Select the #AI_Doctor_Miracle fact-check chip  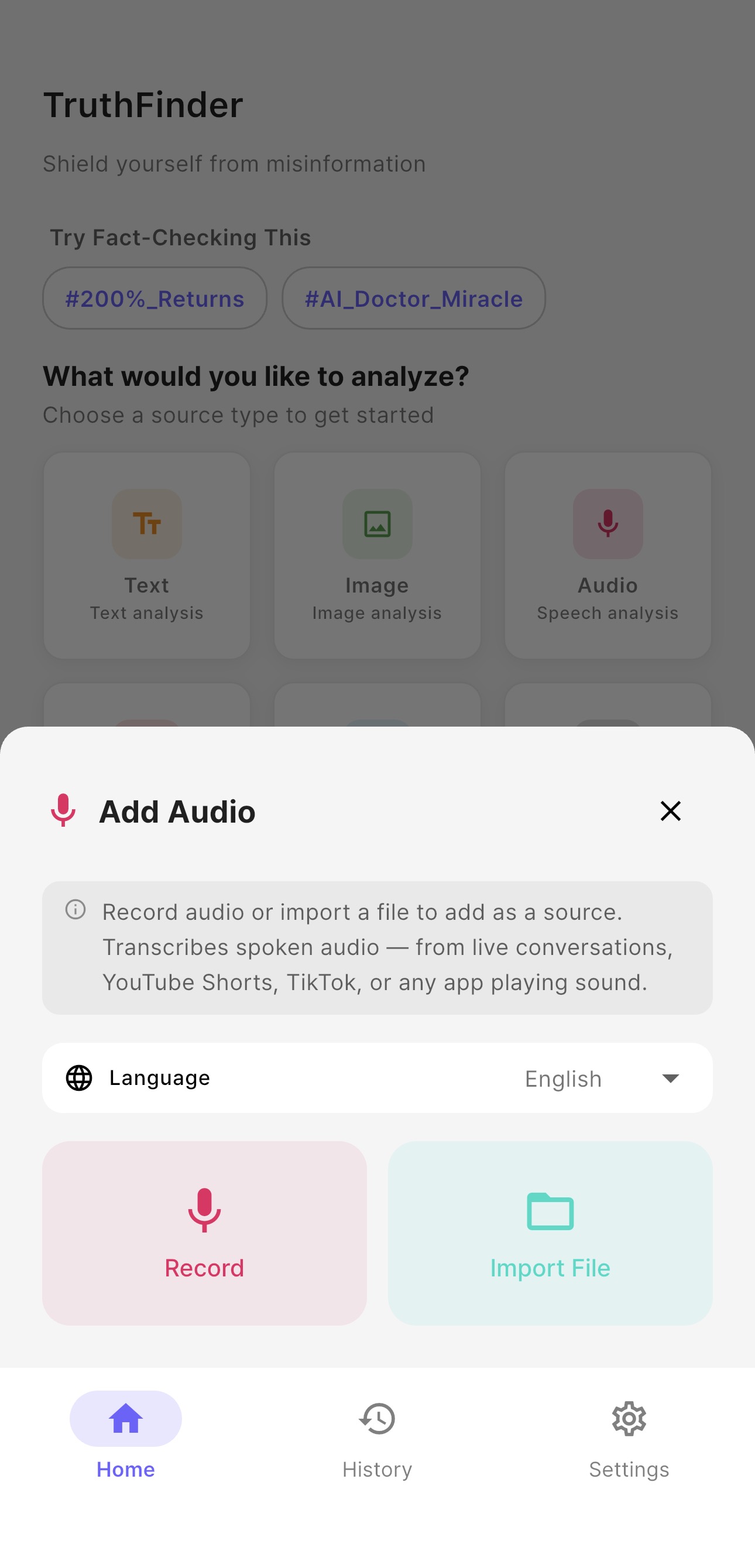point(413,298)
